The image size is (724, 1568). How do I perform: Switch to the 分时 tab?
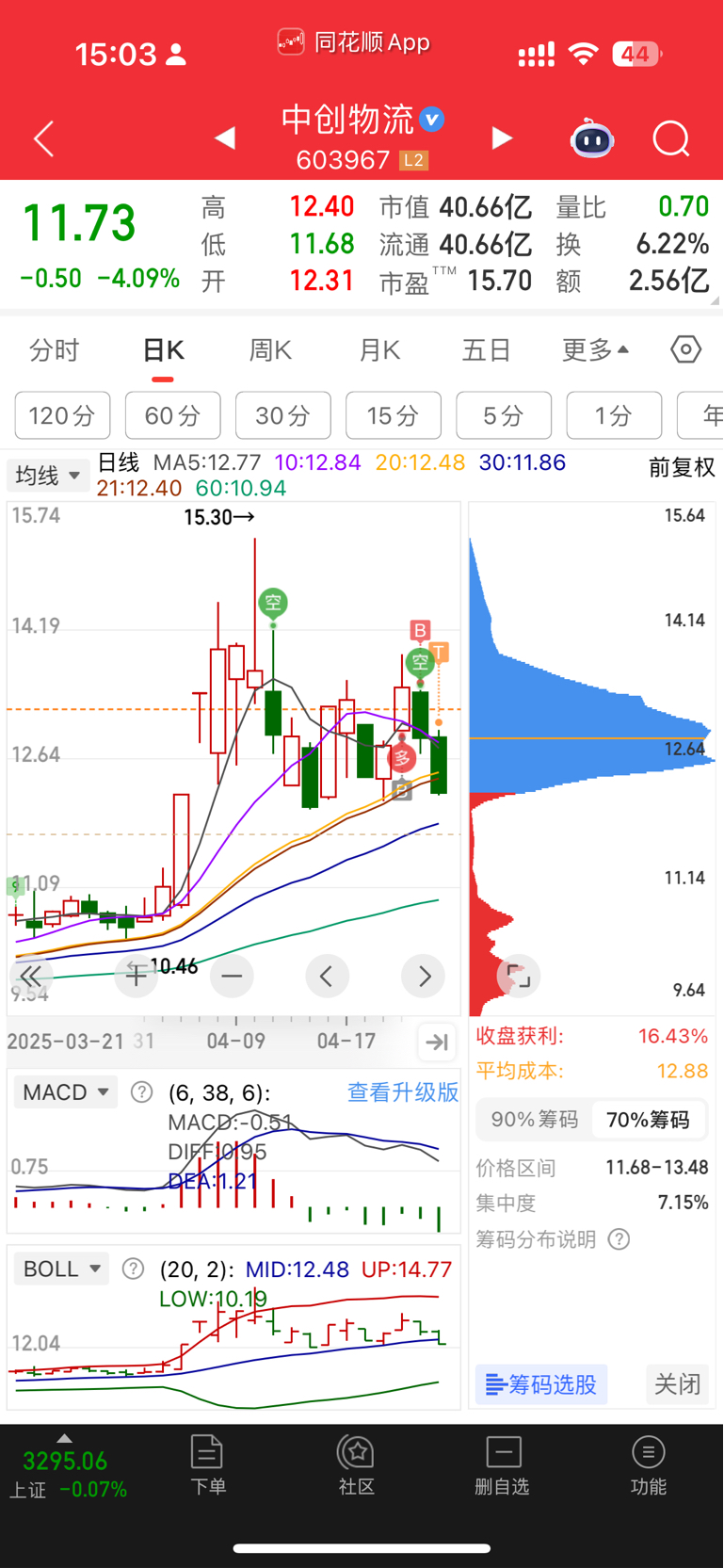(55, 350)
